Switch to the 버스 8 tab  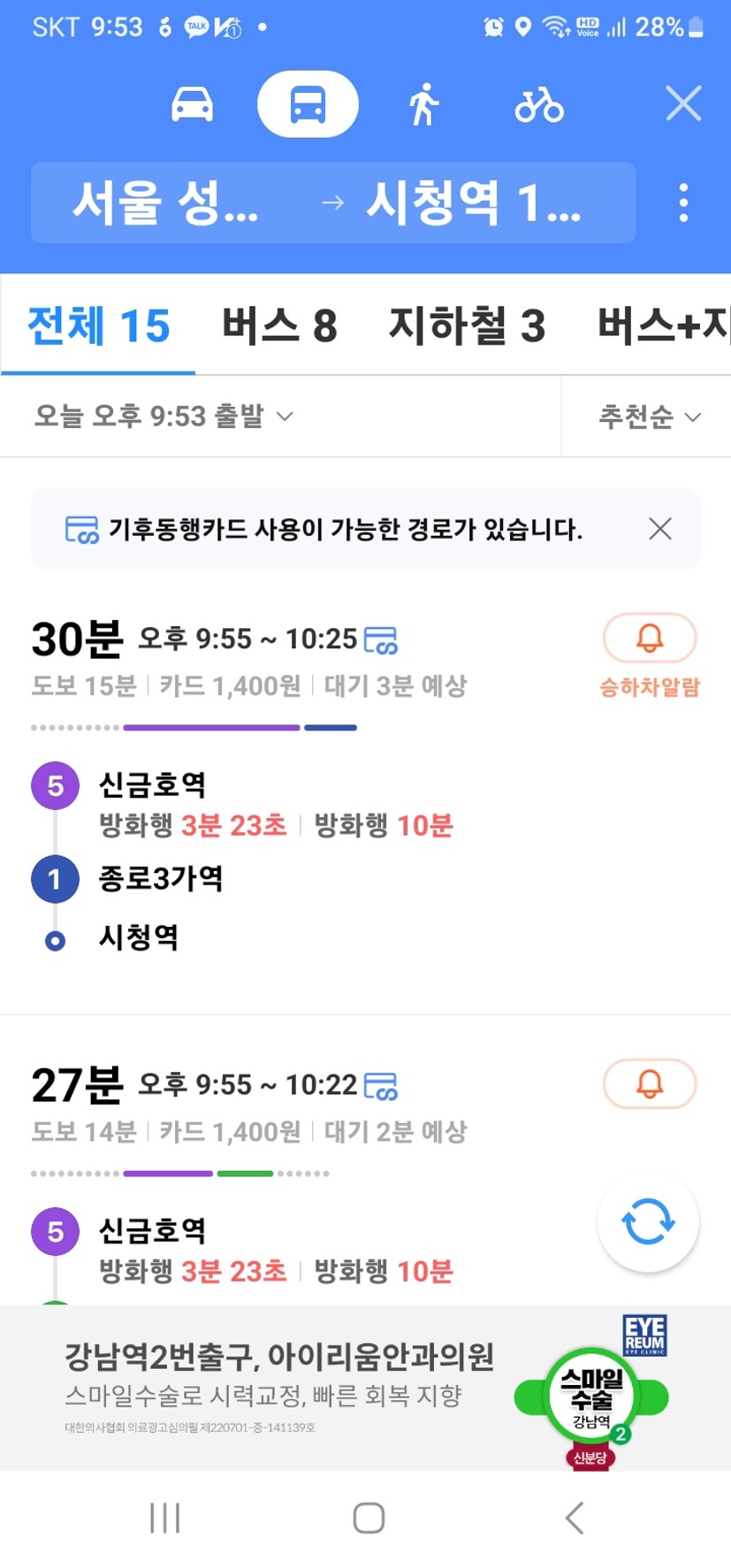[279, 325]
